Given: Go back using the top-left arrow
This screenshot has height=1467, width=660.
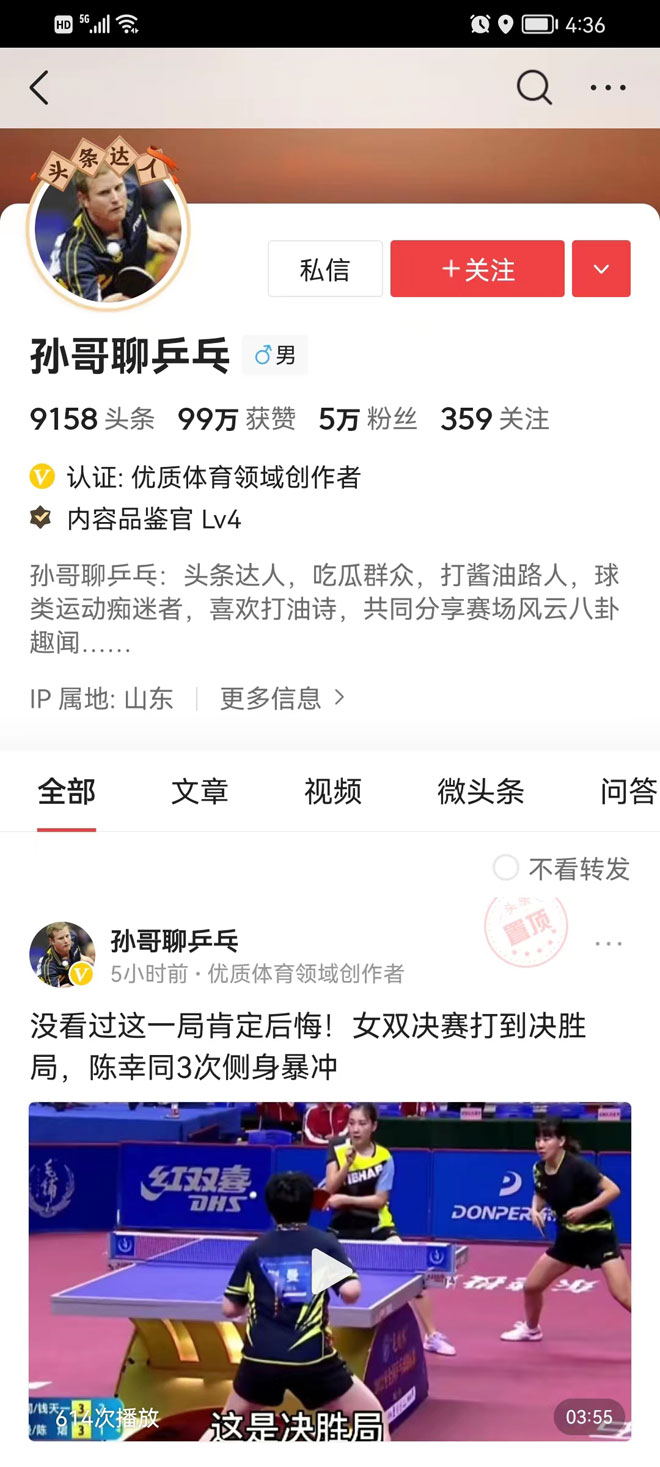Looking at the screenshot, I should (x=39, y=88).
